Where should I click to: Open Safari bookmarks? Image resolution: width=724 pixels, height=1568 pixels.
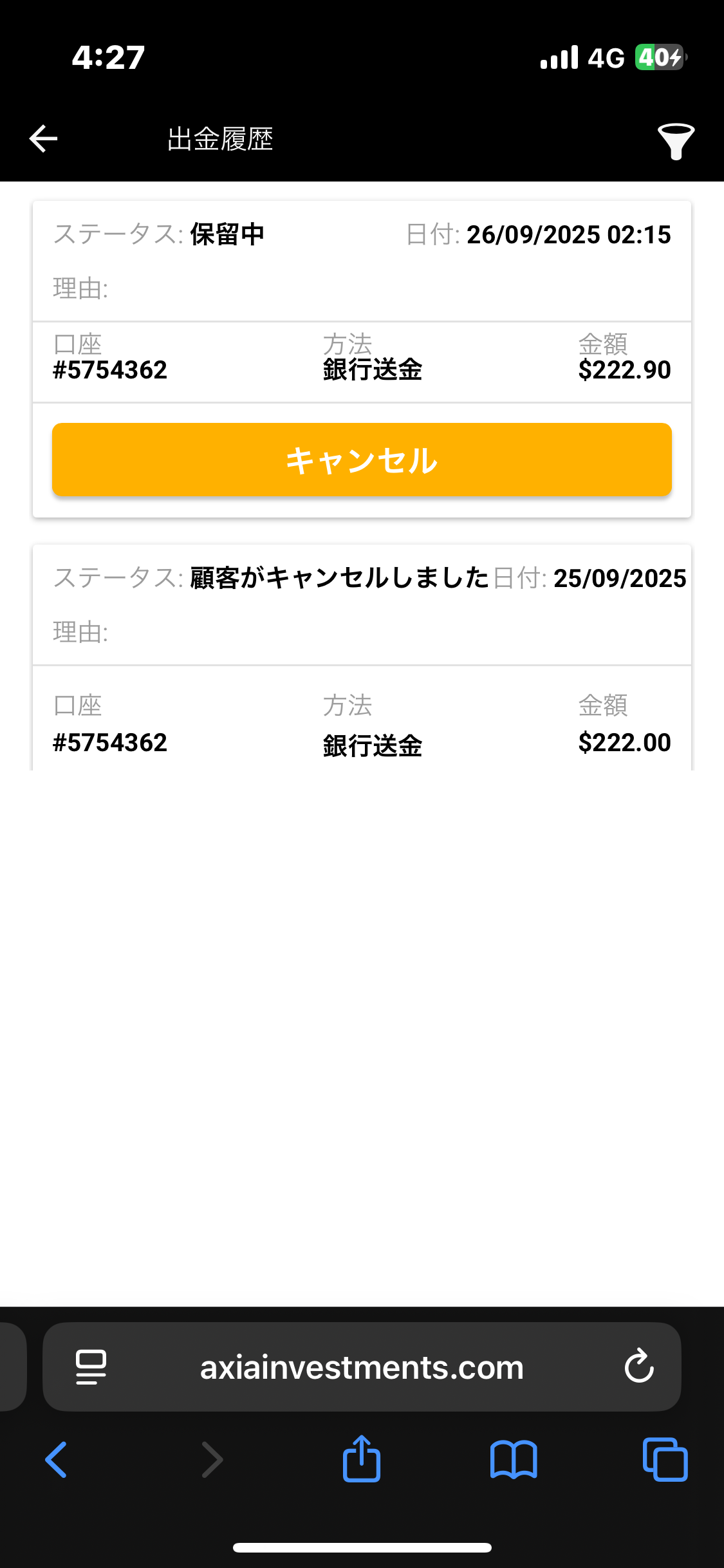[x=513, y=1459]
